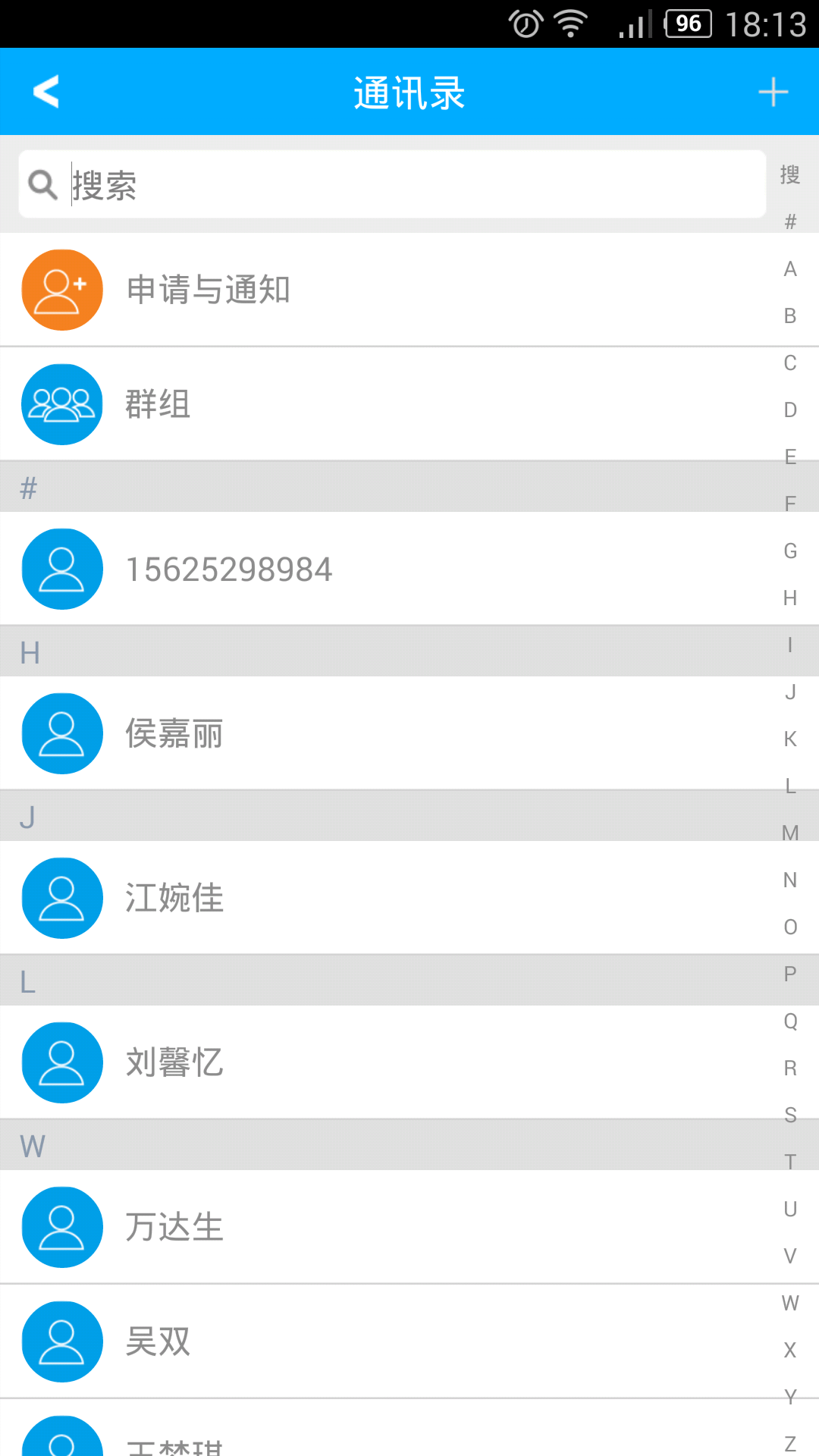This screenshot has width=819, height=1456.
Task: Tap 搜 at top of the index bar
Action: (x=789, y=174)
